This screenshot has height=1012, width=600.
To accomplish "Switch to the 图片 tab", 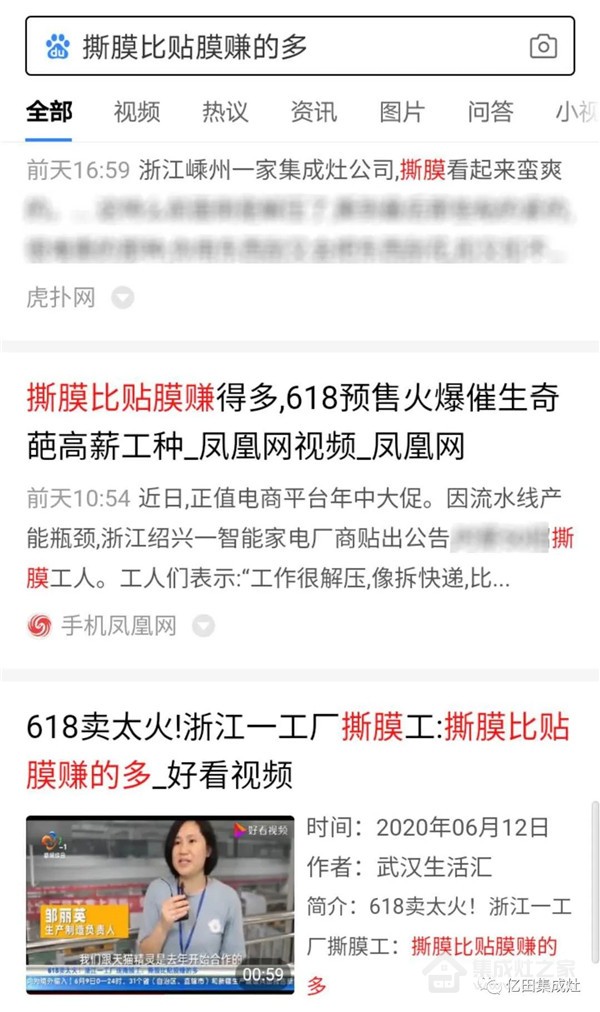I will click(402, 111).
